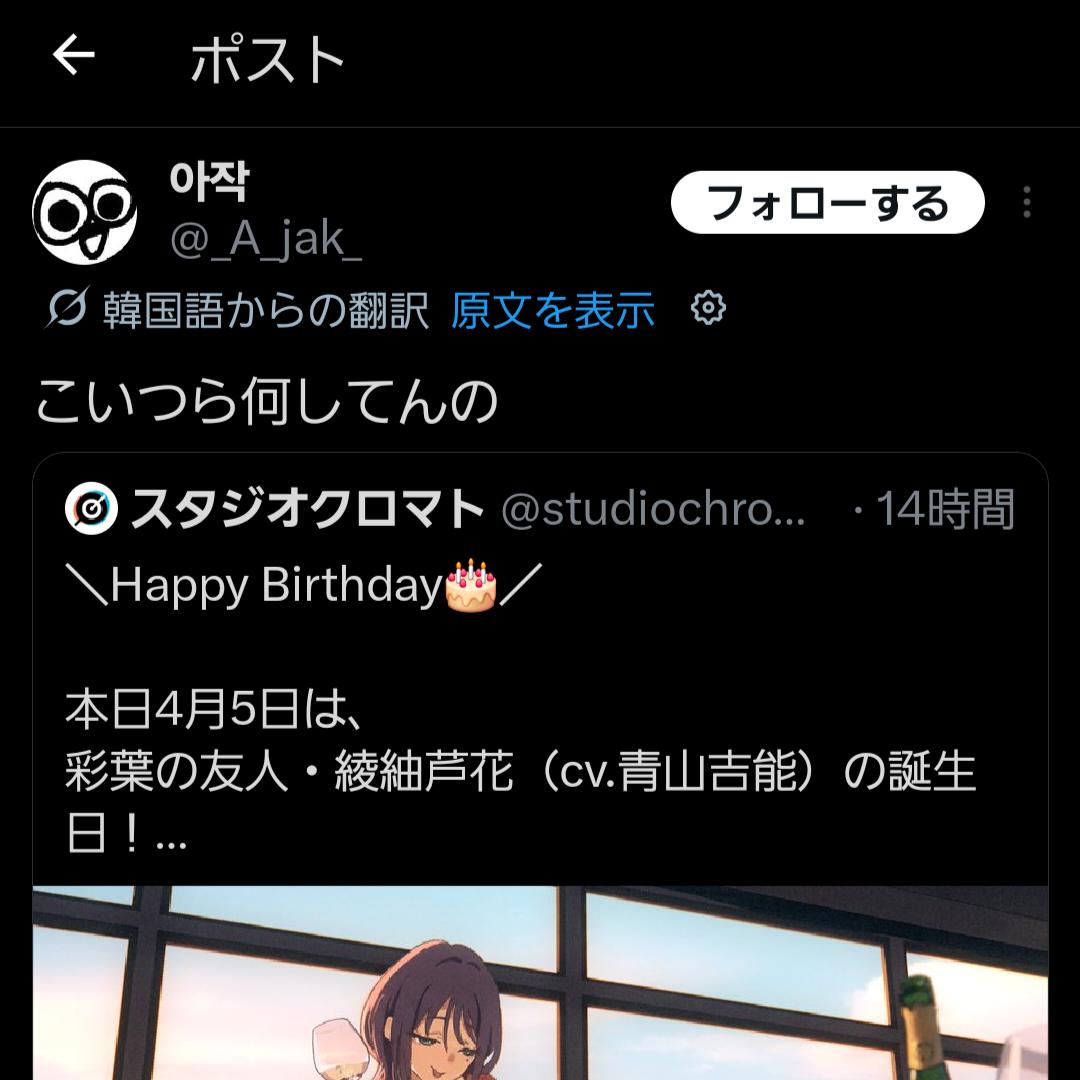The image size is (1080, 1080).
Task: Open translation settings gear
Action: pos(708,309)
